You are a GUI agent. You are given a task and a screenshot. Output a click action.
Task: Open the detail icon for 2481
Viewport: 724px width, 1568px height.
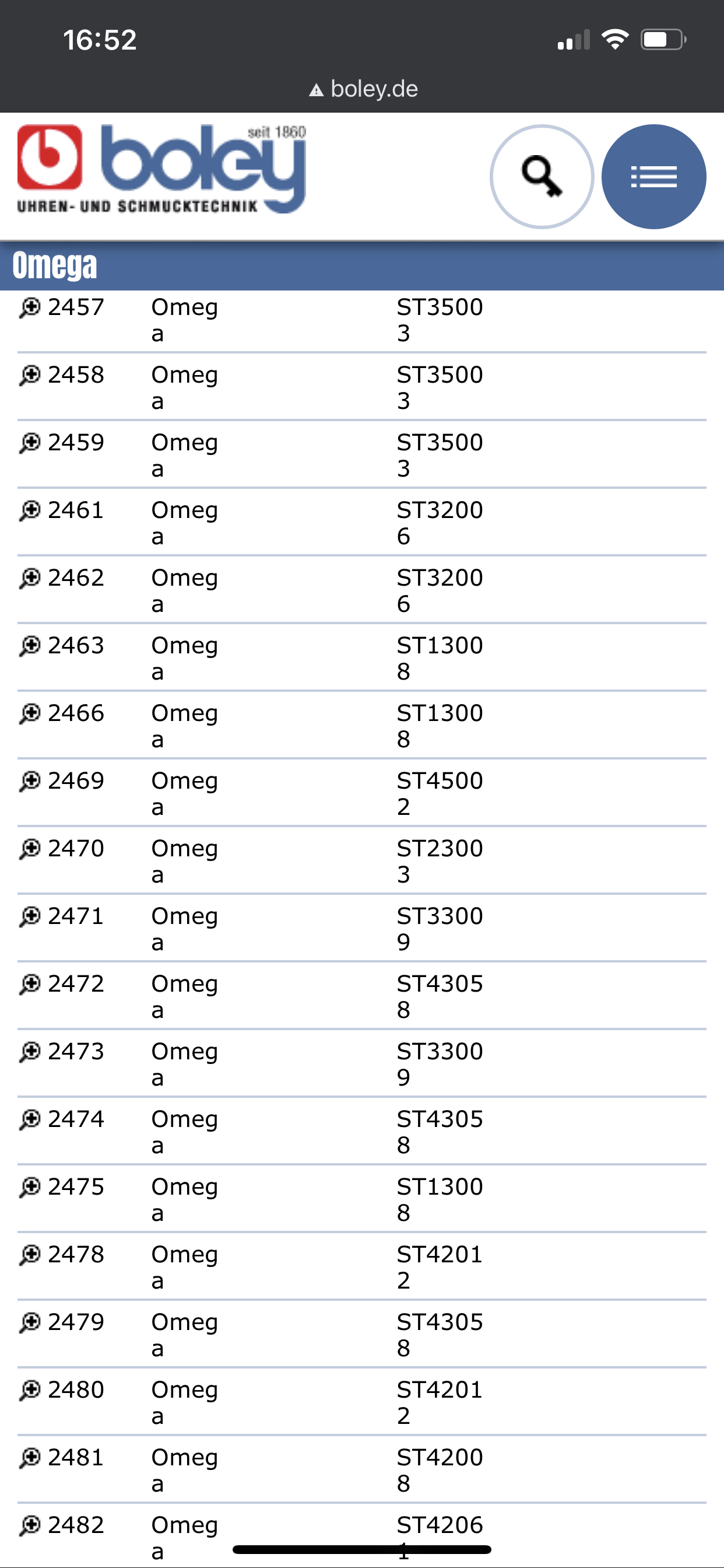click(x=30, y=1457)
